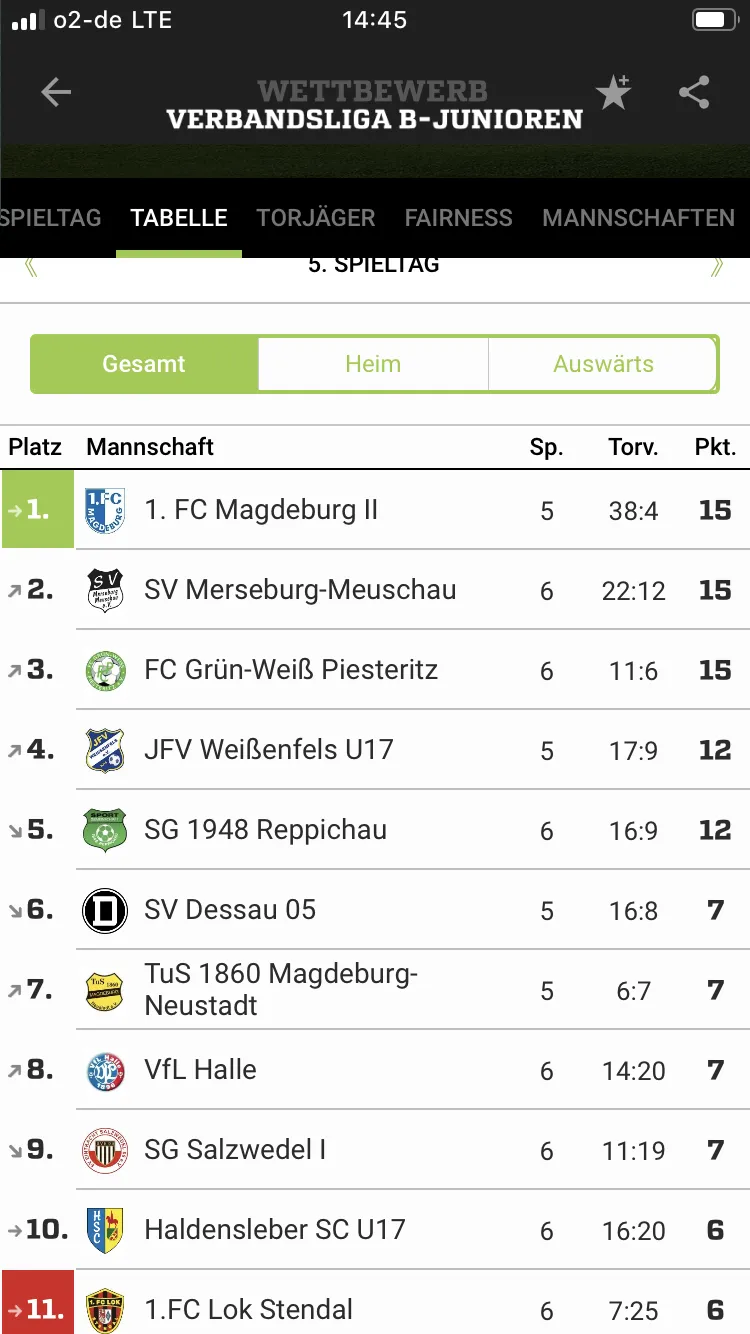Open team VfL Halle
750x1334 pixels.
tap(375, 1070)
